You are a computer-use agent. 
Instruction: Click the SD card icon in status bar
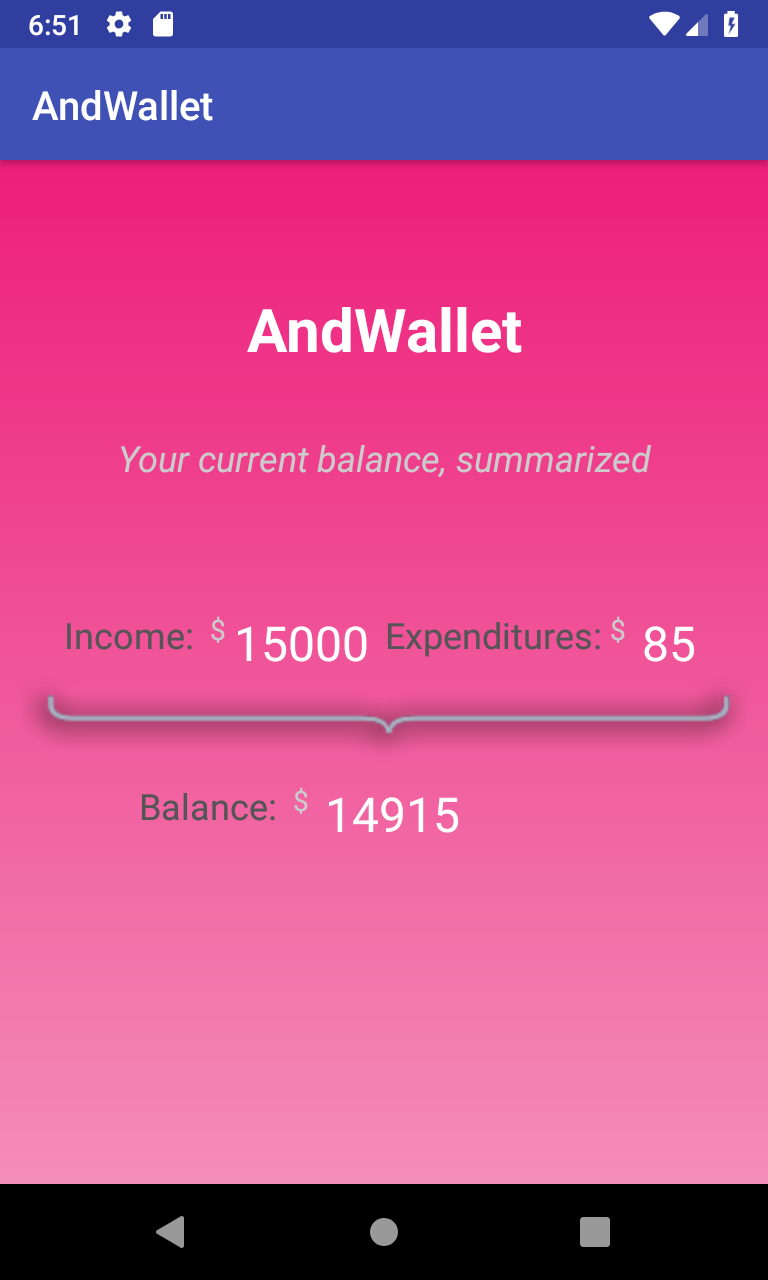click(162, 25)
